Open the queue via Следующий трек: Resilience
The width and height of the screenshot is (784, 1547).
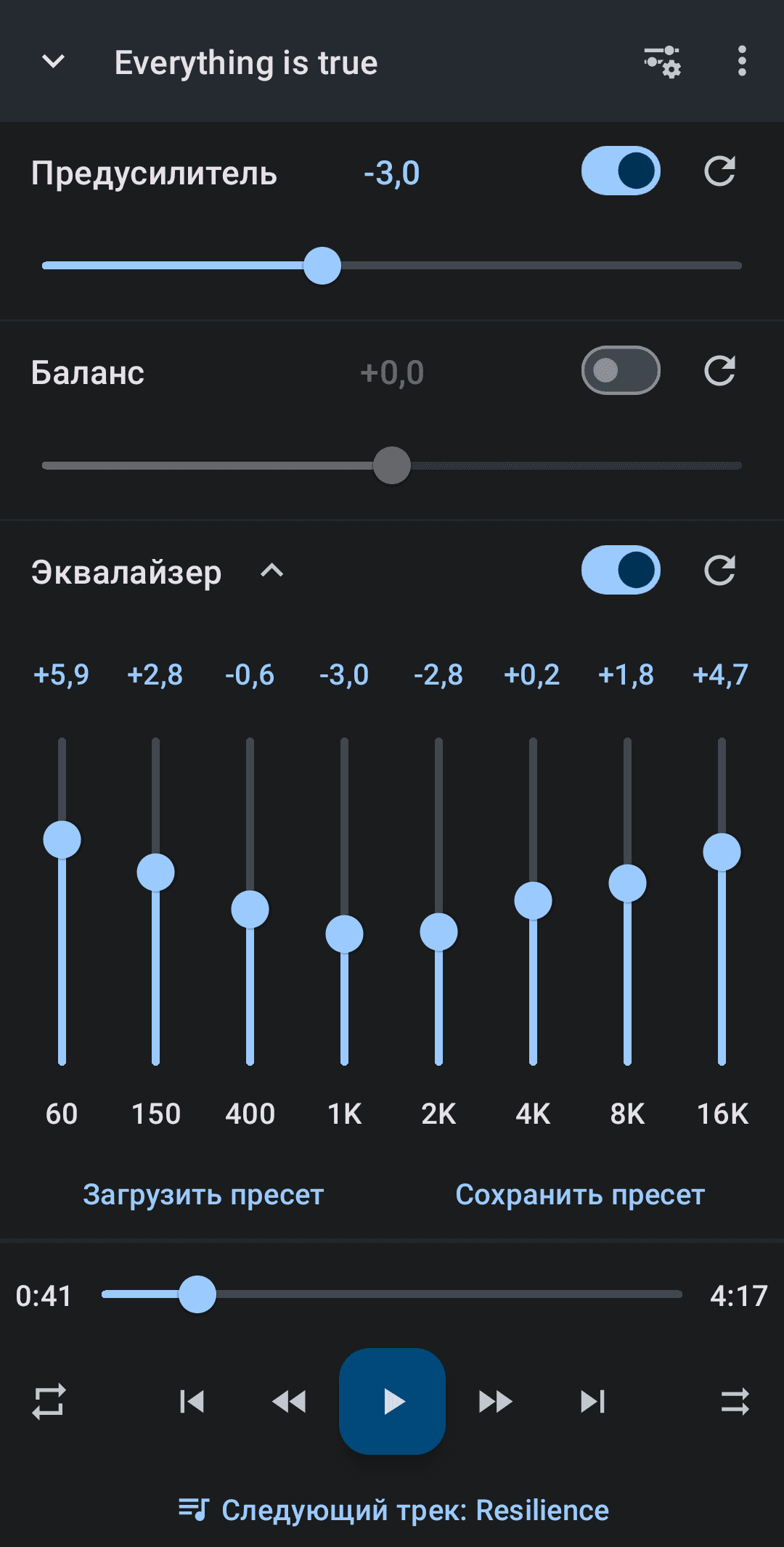pyautogui.click(x=393, y=1510)
